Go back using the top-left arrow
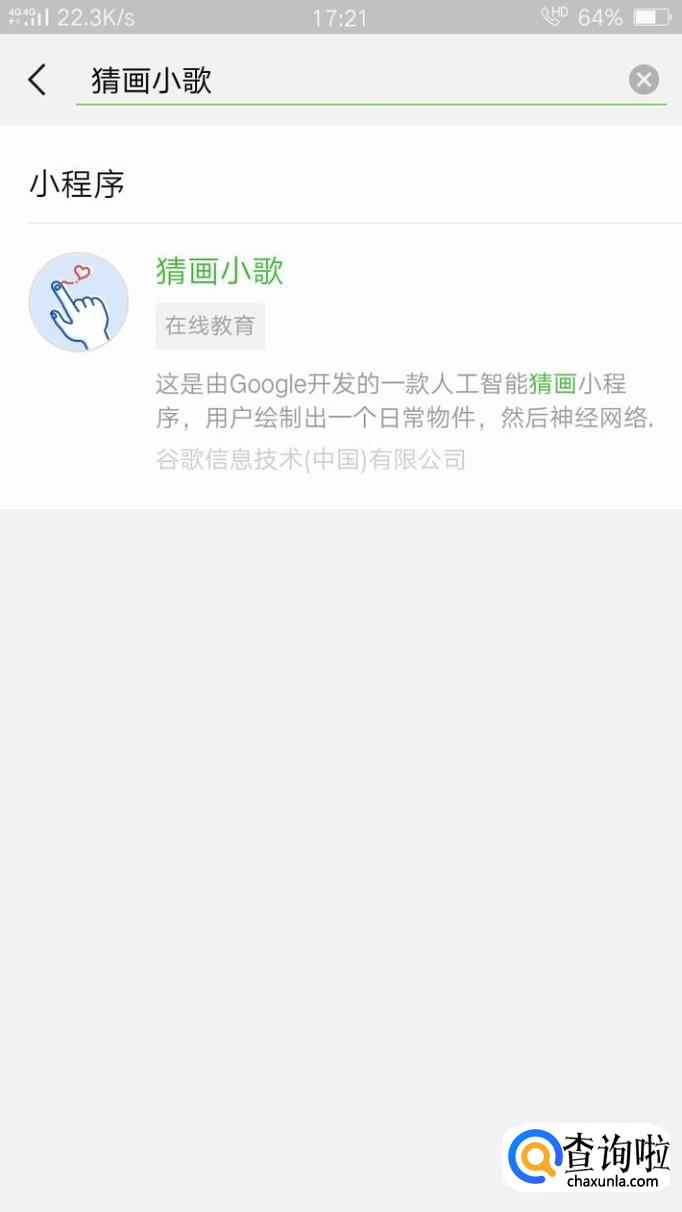Viewport: 682px width, 1212px height. pos(37,80)
